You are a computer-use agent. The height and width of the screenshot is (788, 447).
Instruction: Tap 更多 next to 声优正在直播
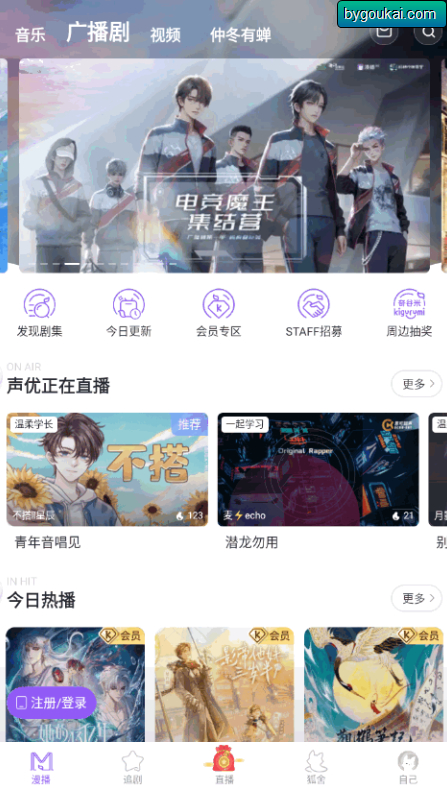click(417, 384)
